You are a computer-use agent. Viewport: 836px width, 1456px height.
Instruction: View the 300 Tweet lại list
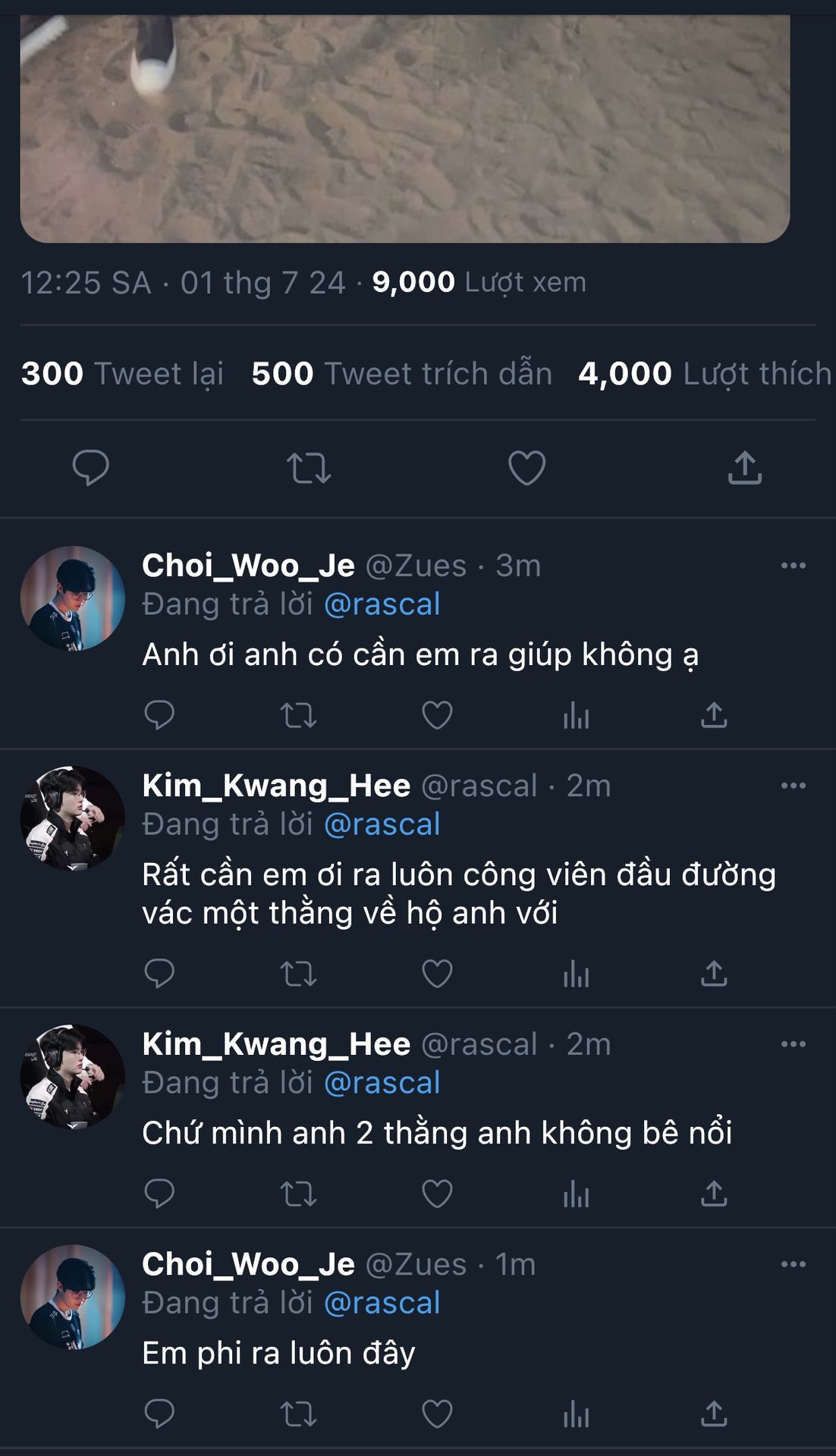[x=123, y=373]
